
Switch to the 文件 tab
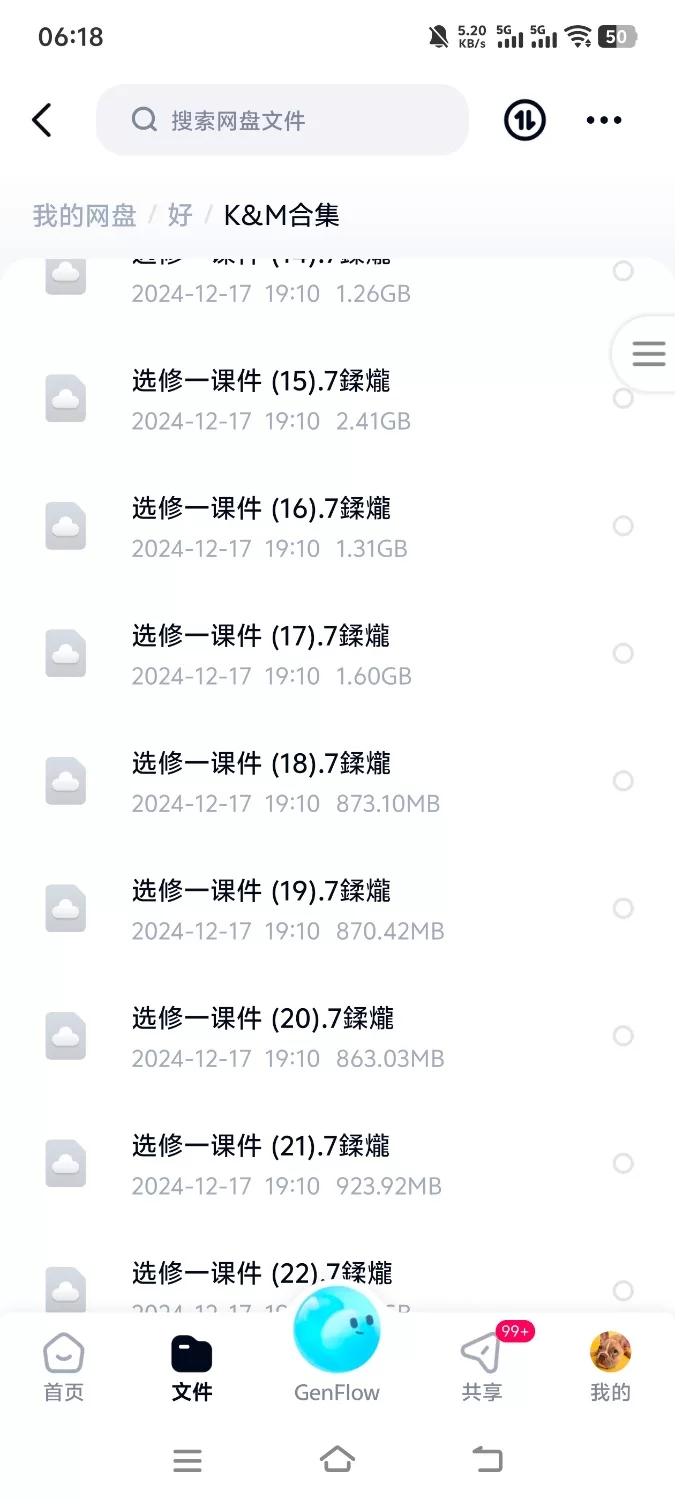coord(192,1367)
